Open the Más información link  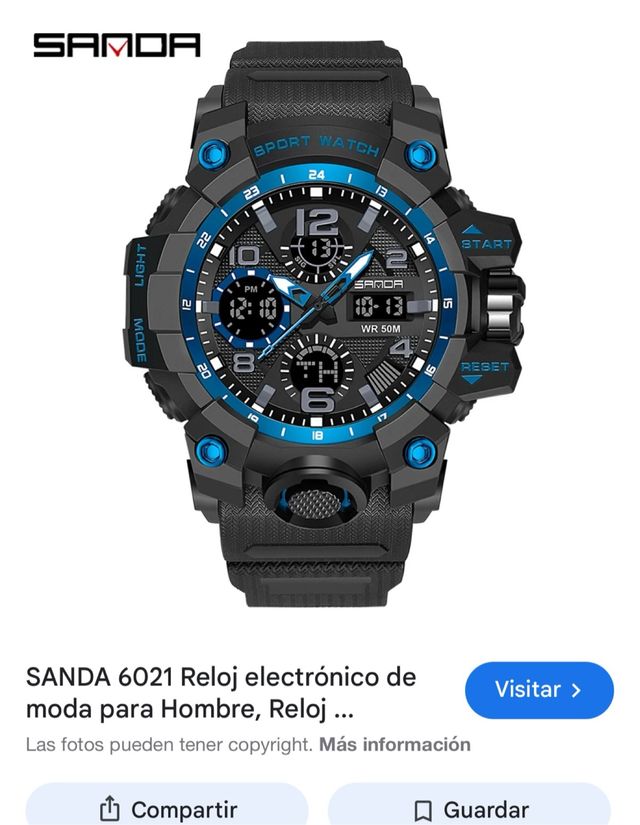coord(395,745)
